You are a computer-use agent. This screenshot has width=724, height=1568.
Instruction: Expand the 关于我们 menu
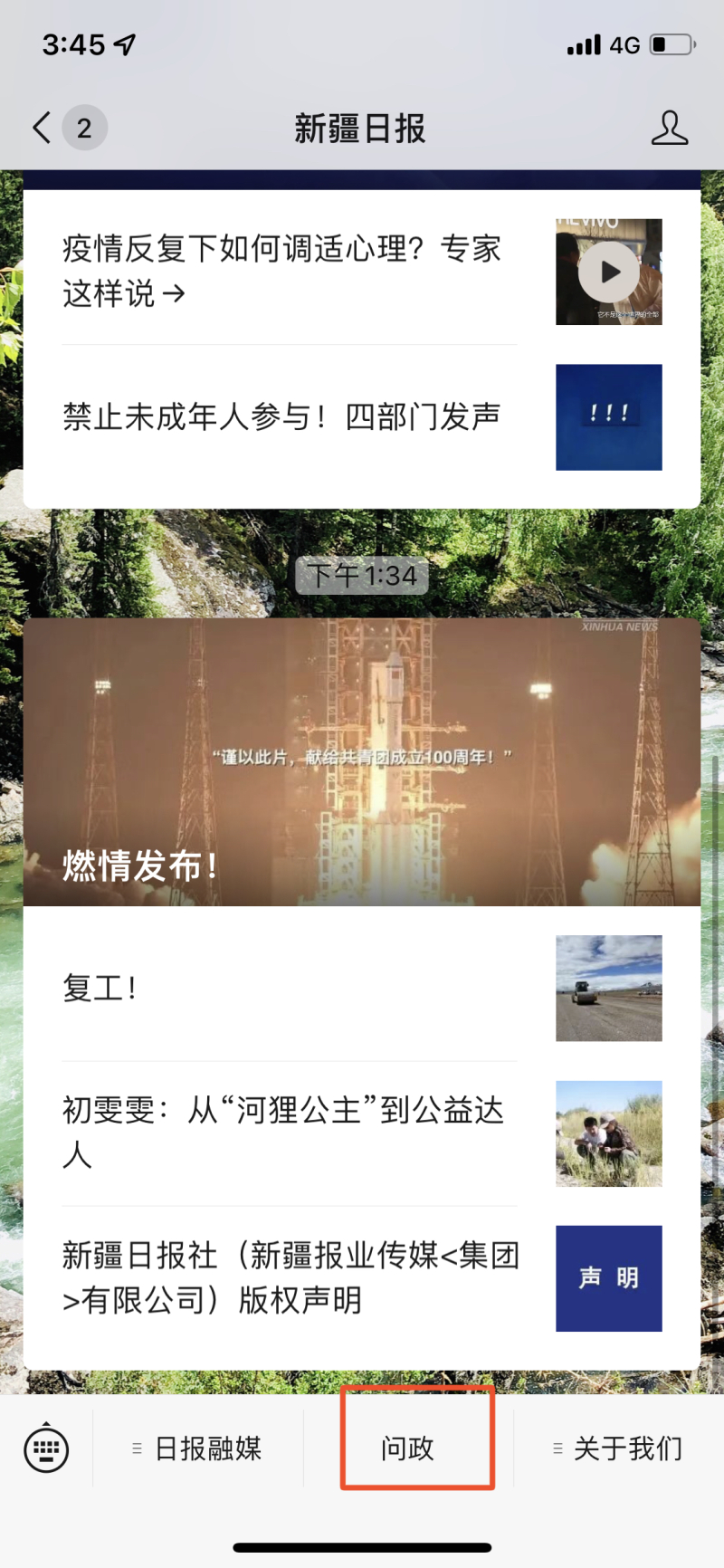[619, 1448]
